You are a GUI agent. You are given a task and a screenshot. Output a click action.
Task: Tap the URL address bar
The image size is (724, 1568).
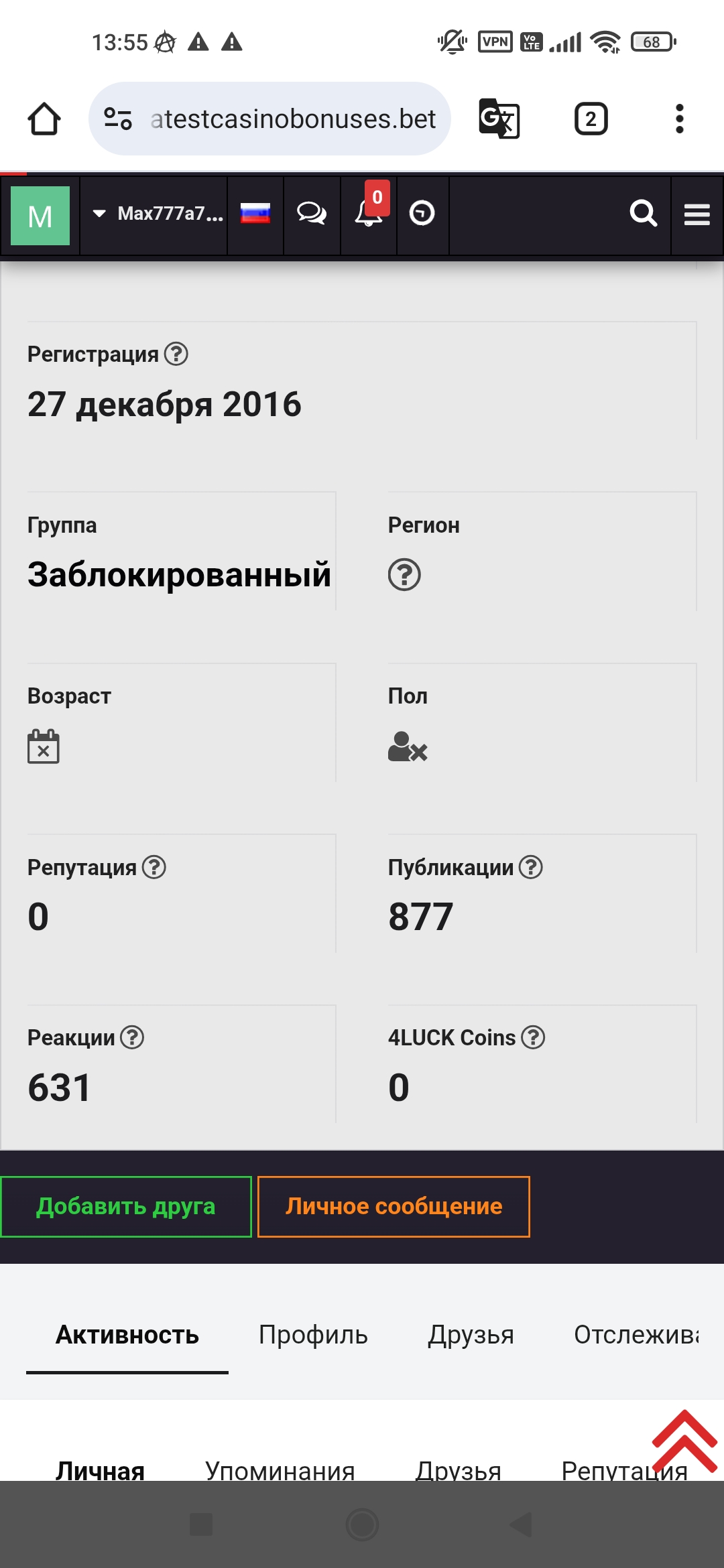[292, 119]
